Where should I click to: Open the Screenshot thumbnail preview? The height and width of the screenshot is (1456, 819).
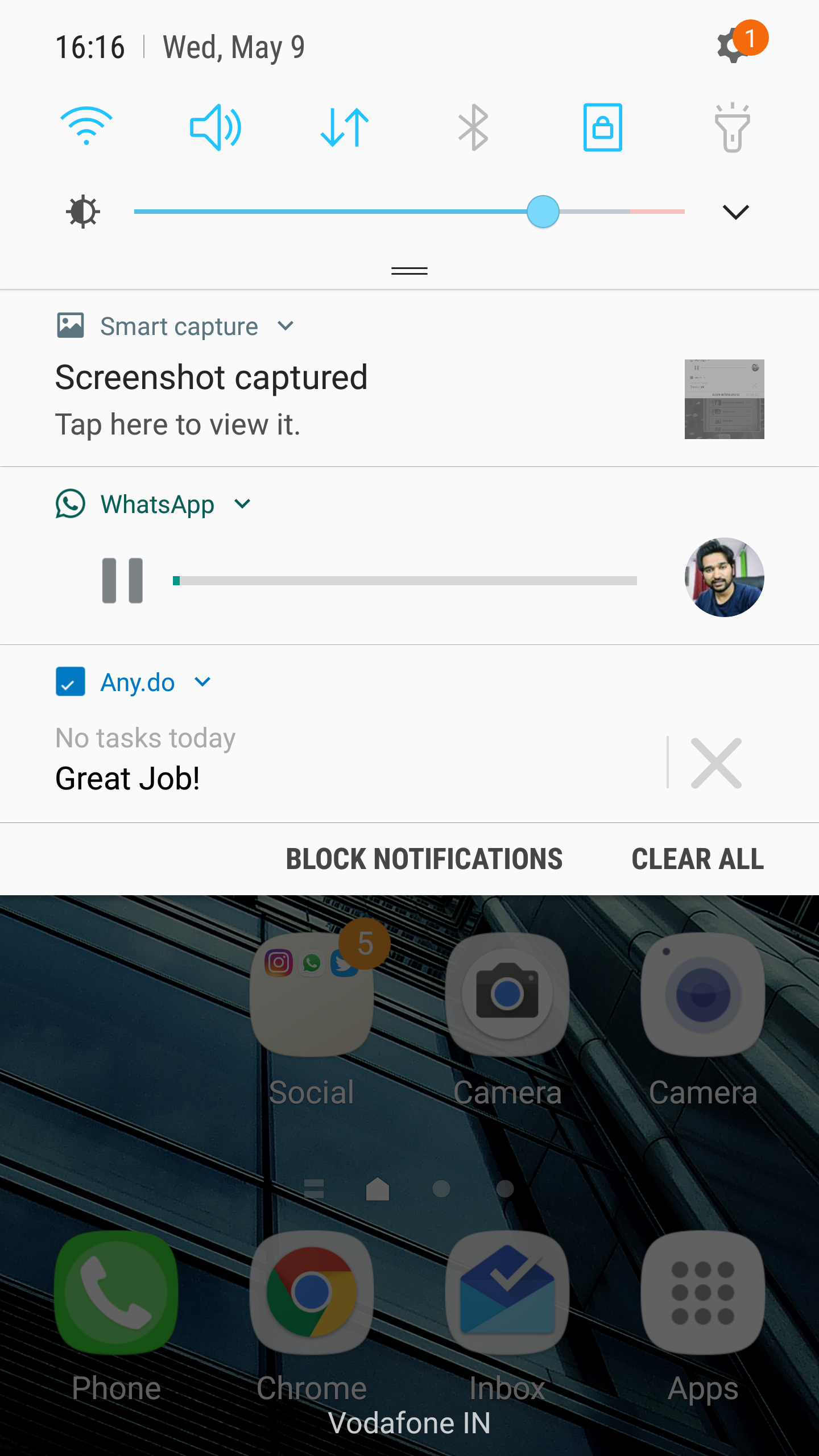coord(725,399)
